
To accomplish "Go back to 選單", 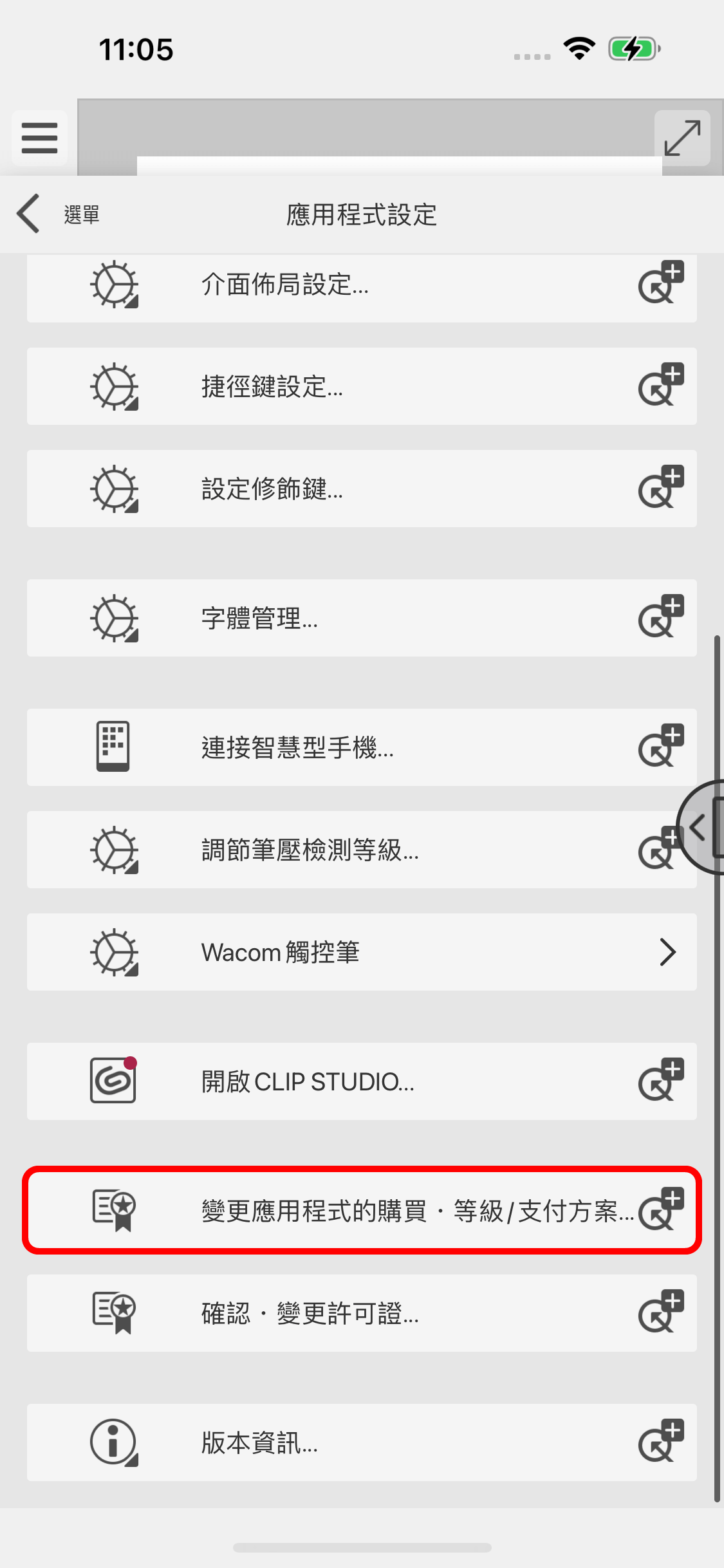I will tap(58, 214).
